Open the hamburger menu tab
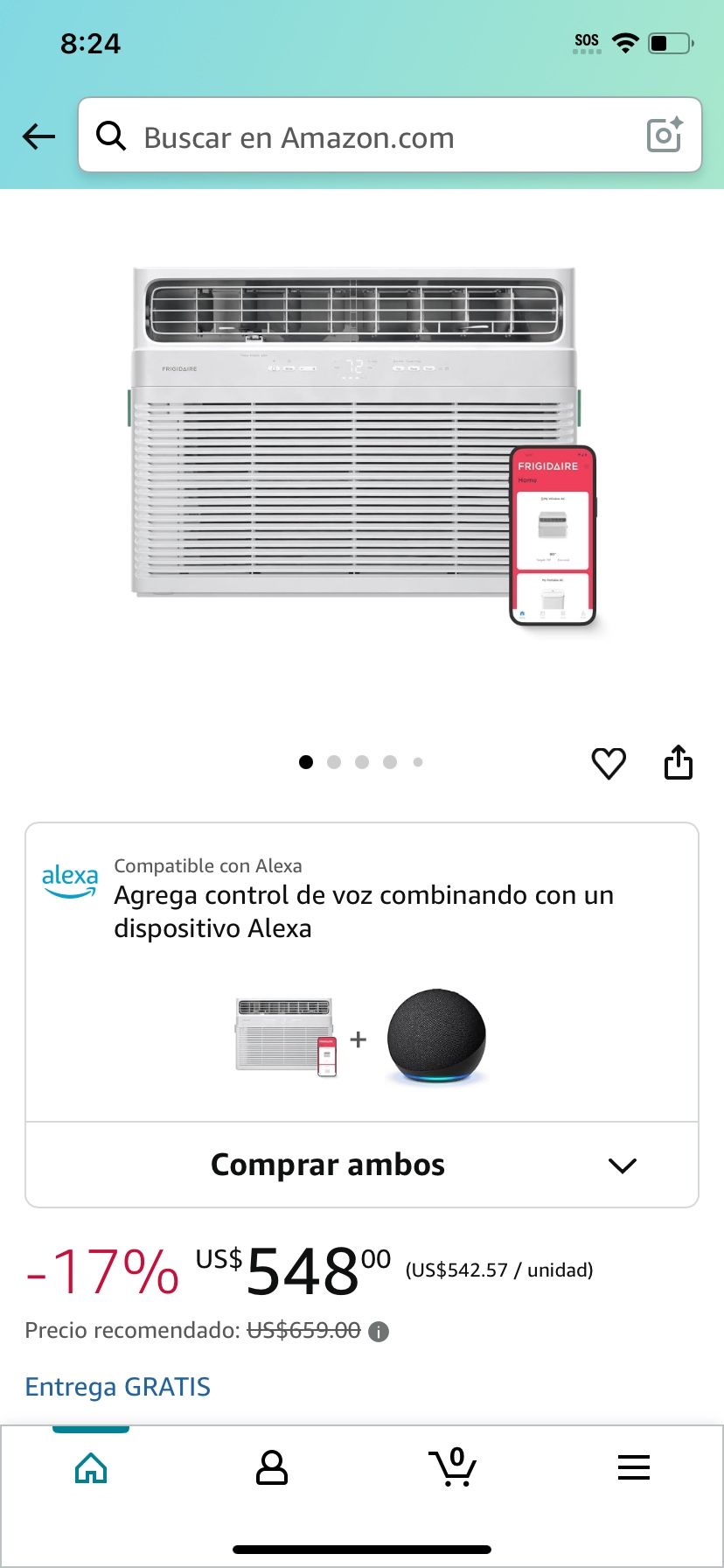The height and width of the screenshot is (1568, 724). (633, 1467)
